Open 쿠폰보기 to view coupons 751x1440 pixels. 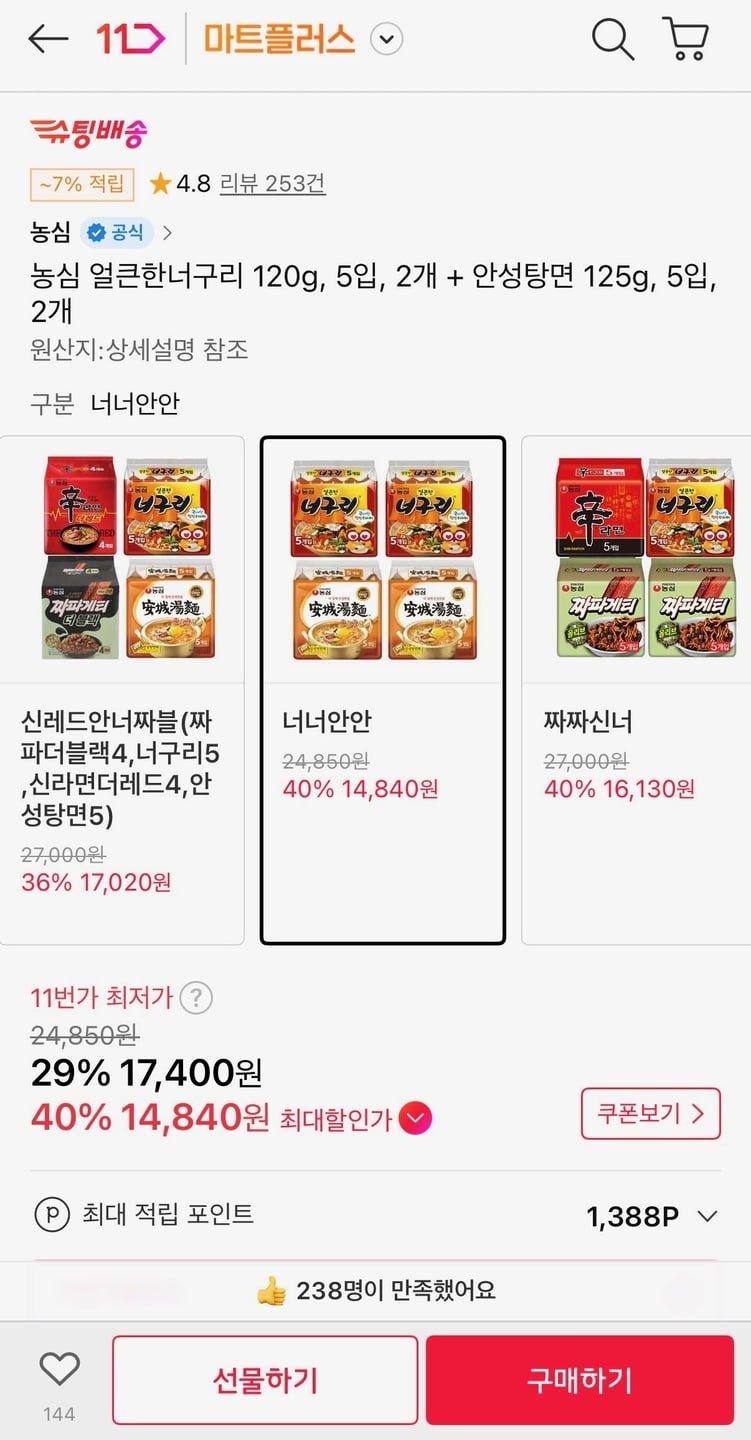pos(650,1113)
